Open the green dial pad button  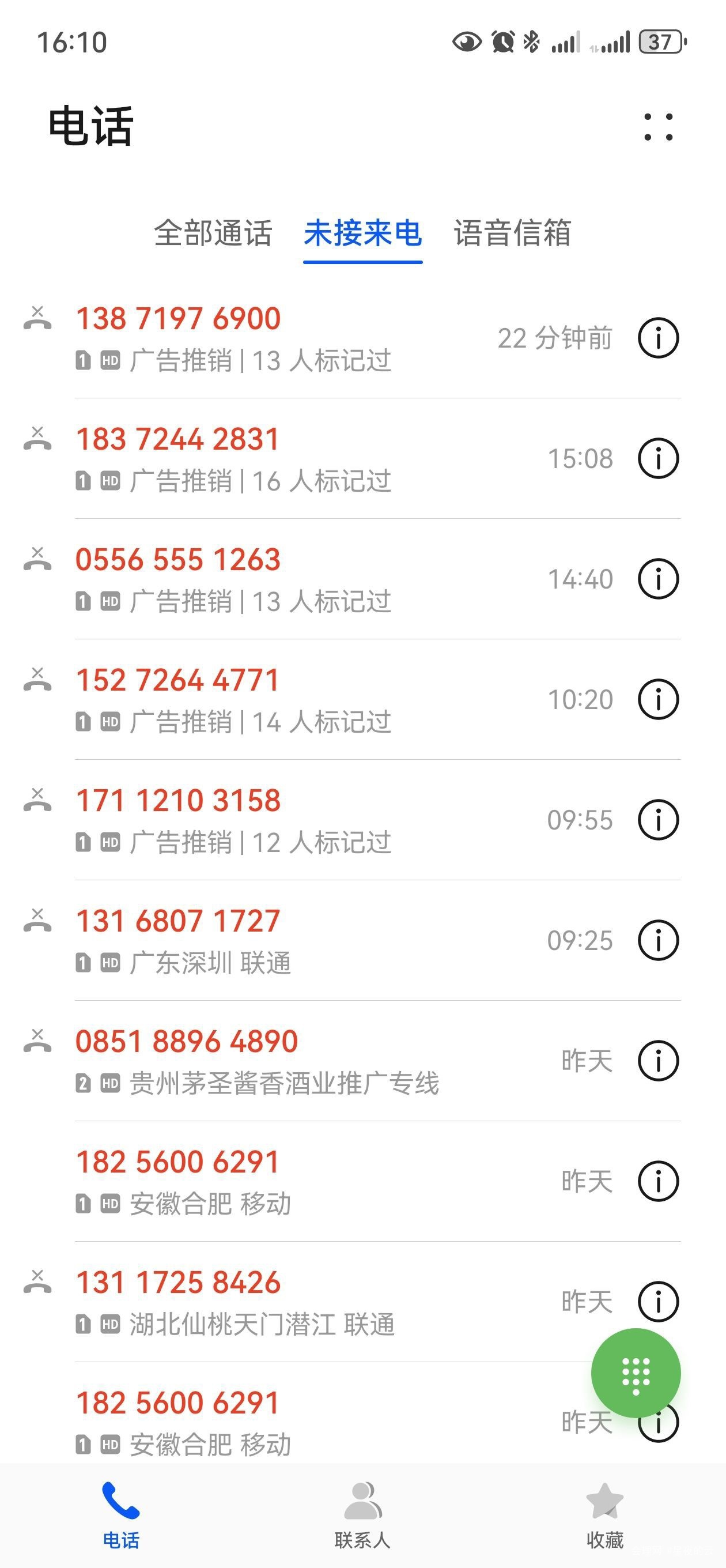(x=636, y=1373)
